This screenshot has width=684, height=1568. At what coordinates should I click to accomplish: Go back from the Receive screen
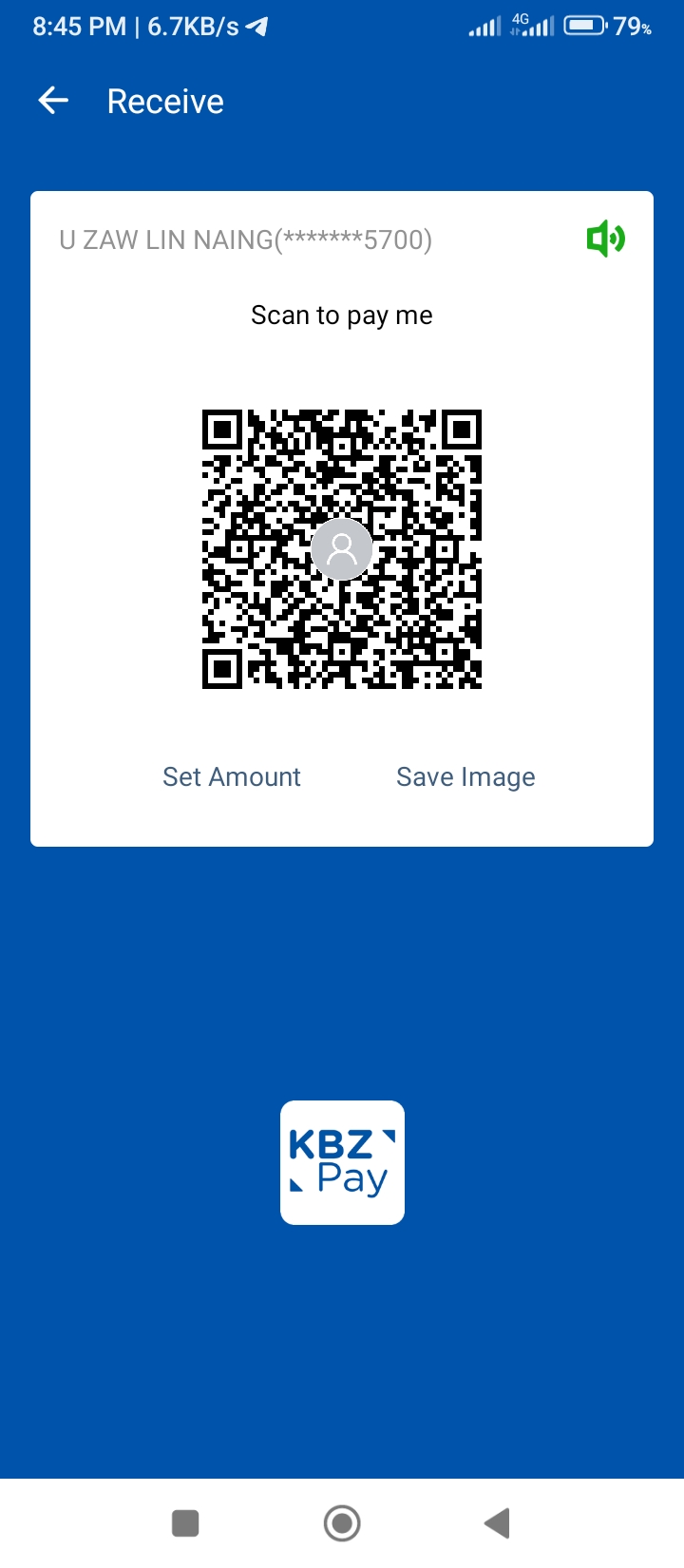(53, 101)
